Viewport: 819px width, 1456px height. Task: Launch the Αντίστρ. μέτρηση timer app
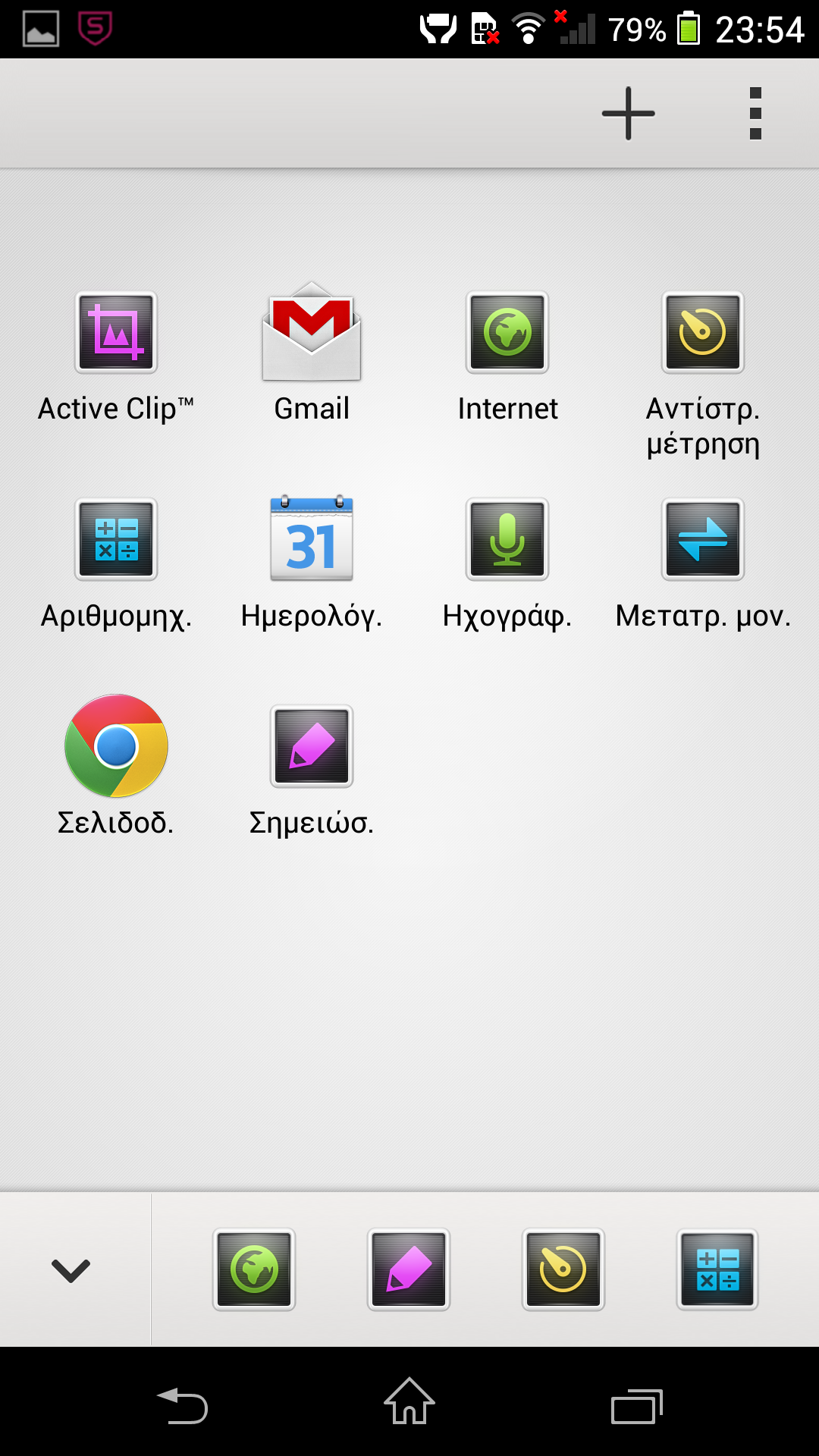click(703, 333)
